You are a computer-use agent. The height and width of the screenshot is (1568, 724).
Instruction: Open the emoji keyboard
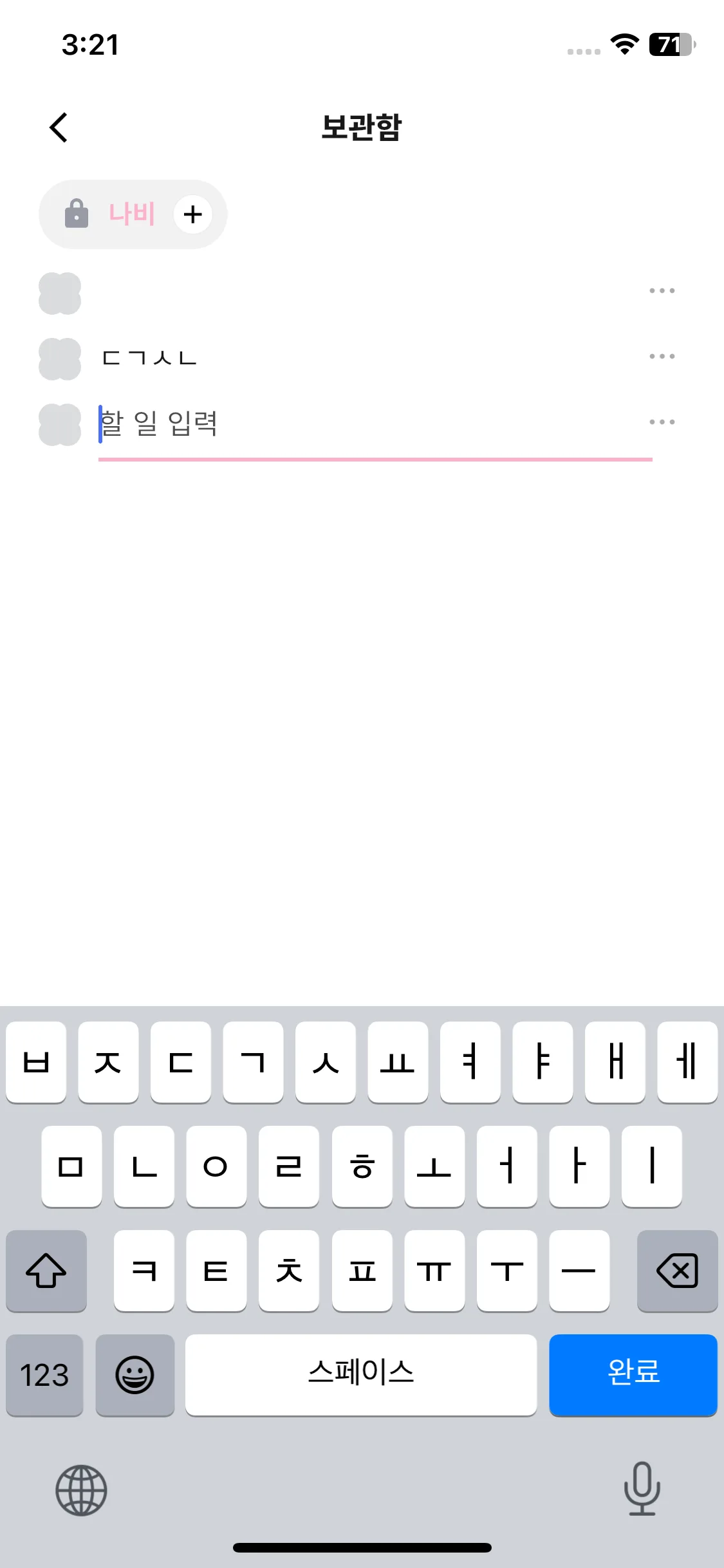tap(135, 1376)
